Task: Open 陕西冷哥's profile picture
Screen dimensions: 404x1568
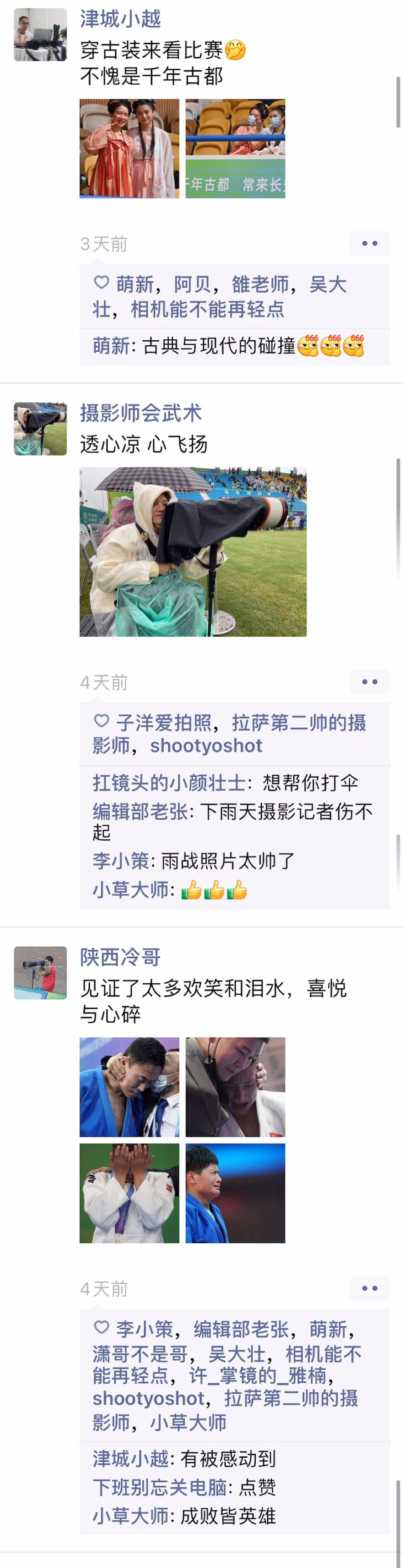Action: (40, 973)
